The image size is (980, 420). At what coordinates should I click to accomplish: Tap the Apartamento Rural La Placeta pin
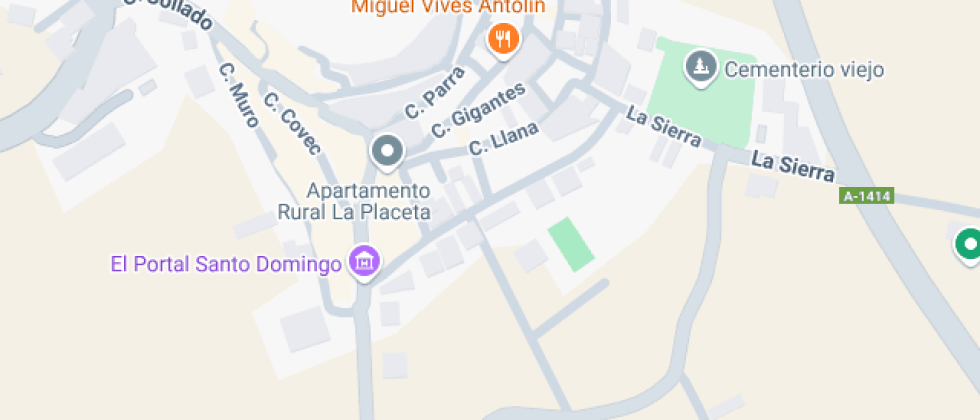pos(386,152)
